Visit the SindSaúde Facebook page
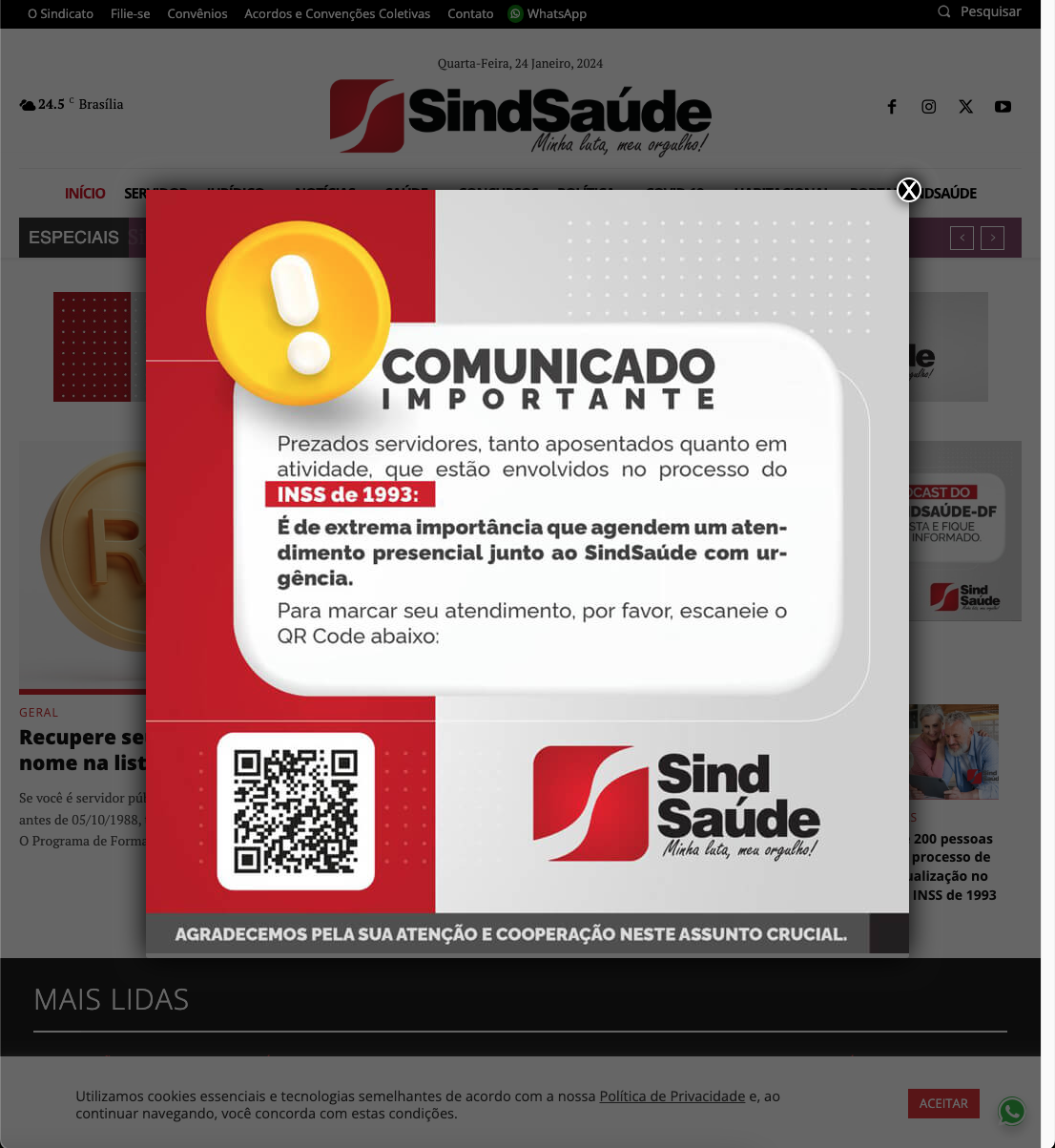Viewport: 1055px width, 1148px height. click(892, 107)
